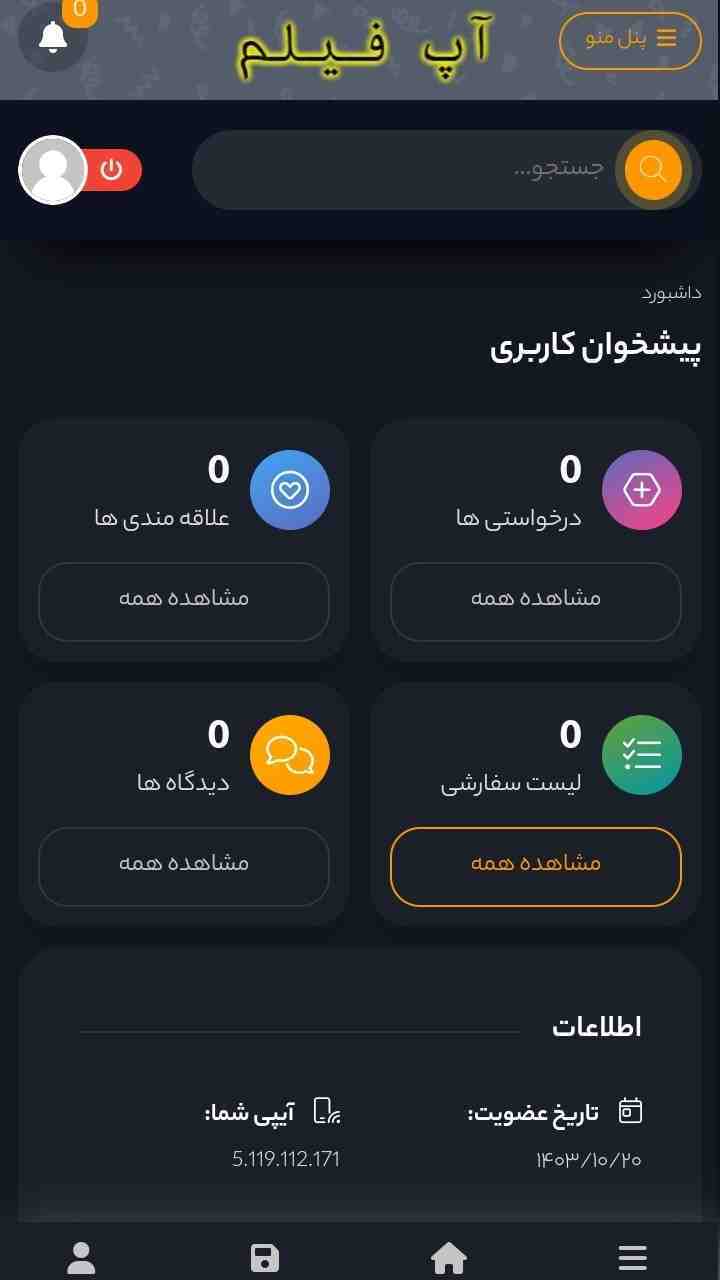View all under دیدگاه ها
Screen dimensions: 720x1280
(184, 867)
